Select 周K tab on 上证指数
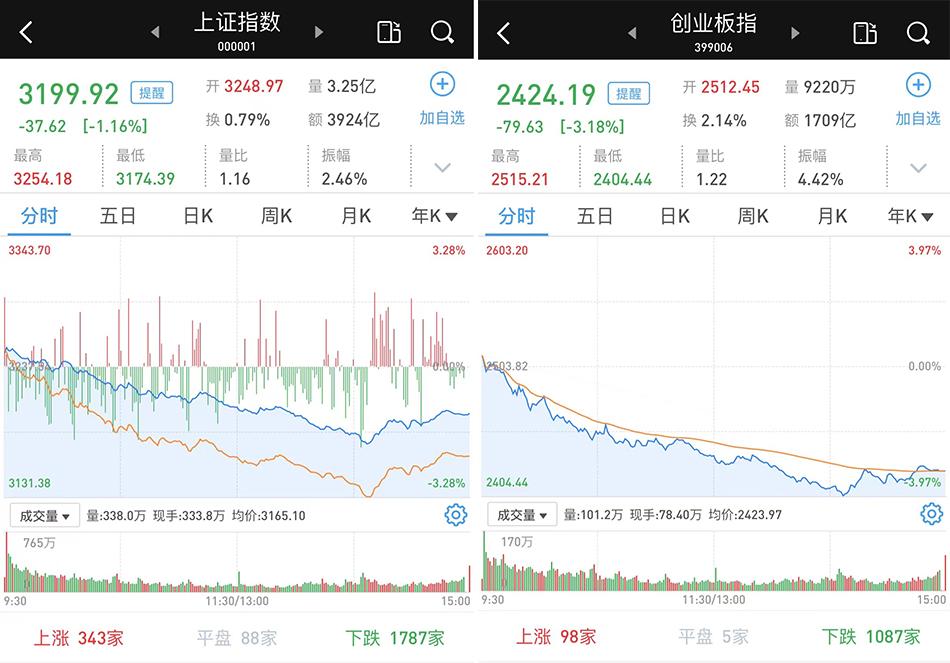The image size is (950, 663). (x=276, y=216)
